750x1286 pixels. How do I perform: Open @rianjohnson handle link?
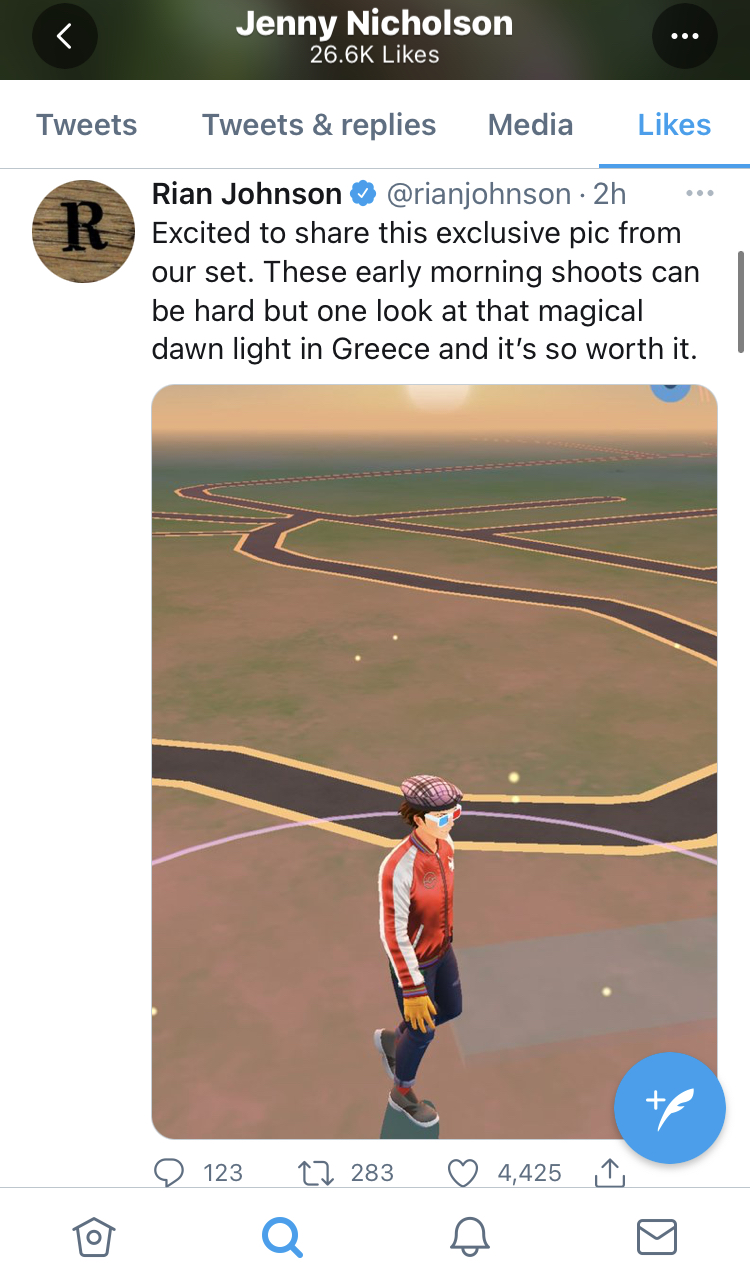pyautogui.click(x=479, y=194)
